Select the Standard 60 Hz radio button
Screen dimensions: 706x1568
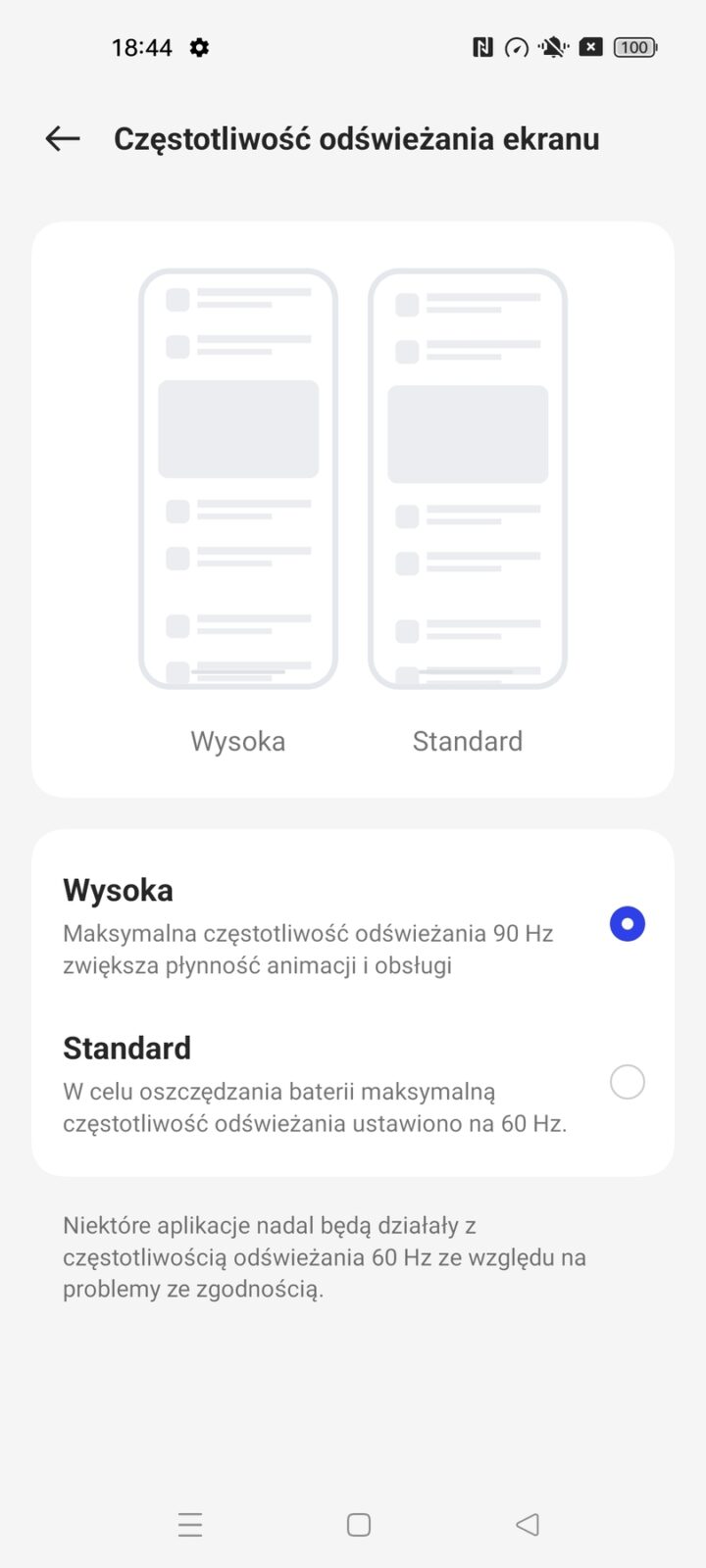pos(627,1082)
